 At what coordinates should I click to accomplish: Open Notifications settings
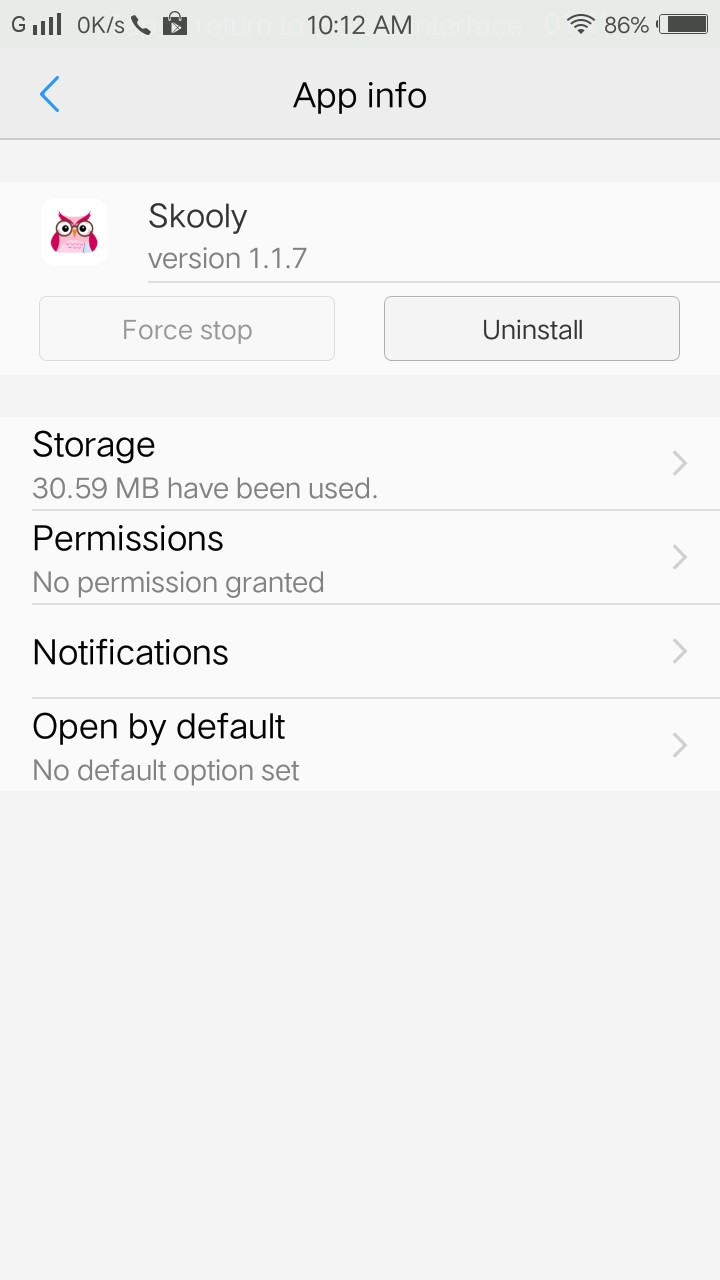360,651
